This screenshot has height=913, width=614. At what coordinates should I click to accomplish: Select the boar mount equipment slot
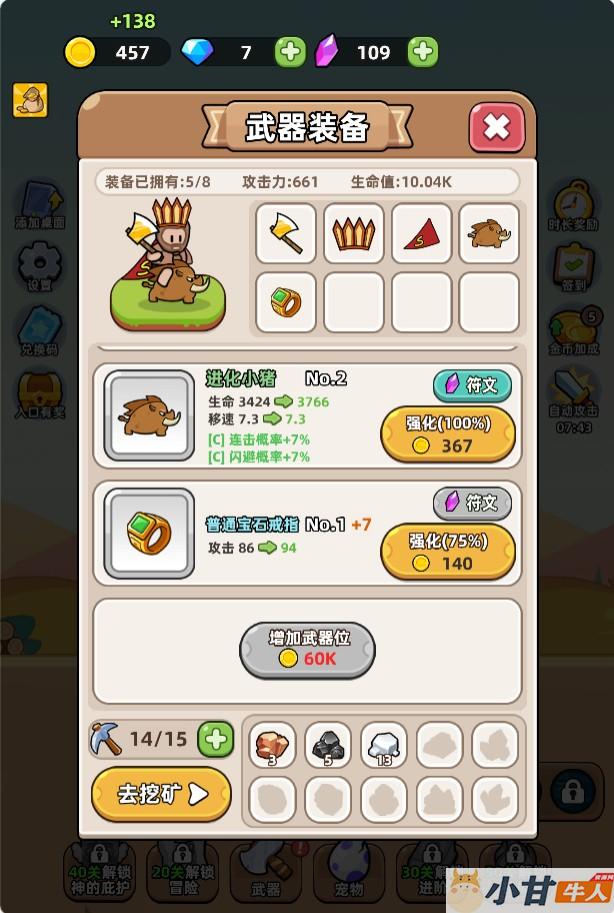[489, 233]
